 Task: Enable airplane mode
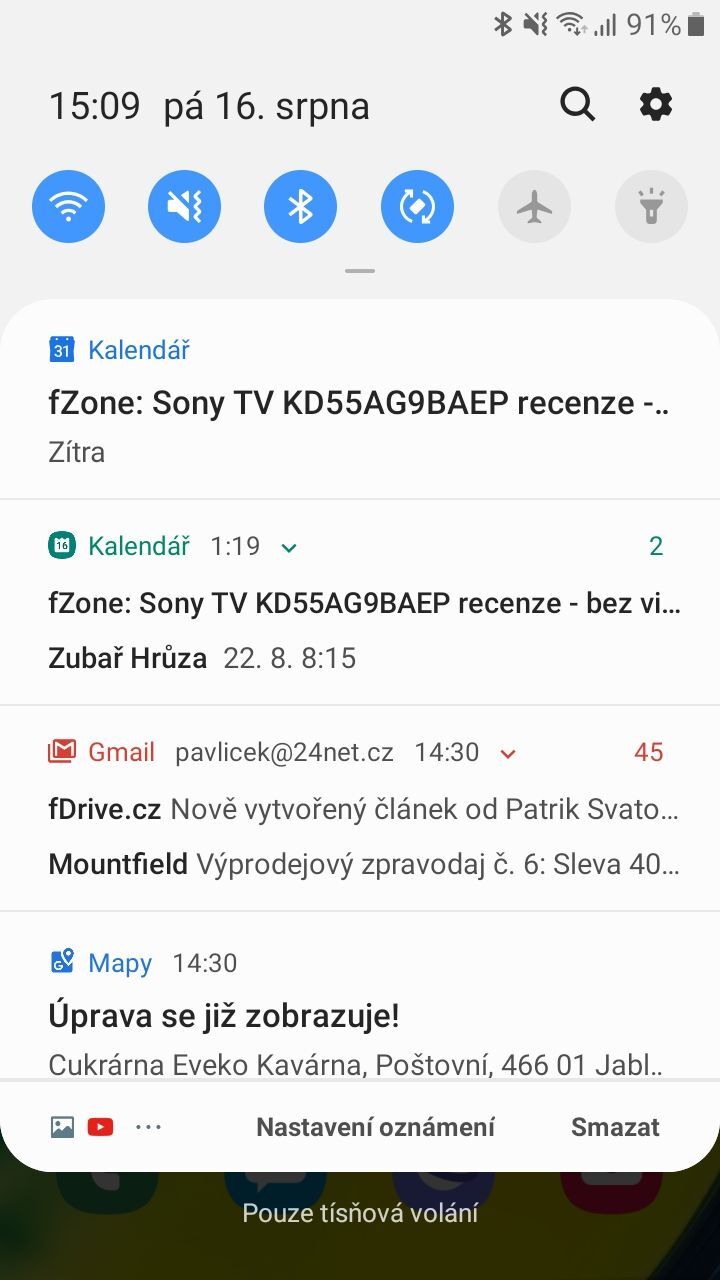(534, 207)
